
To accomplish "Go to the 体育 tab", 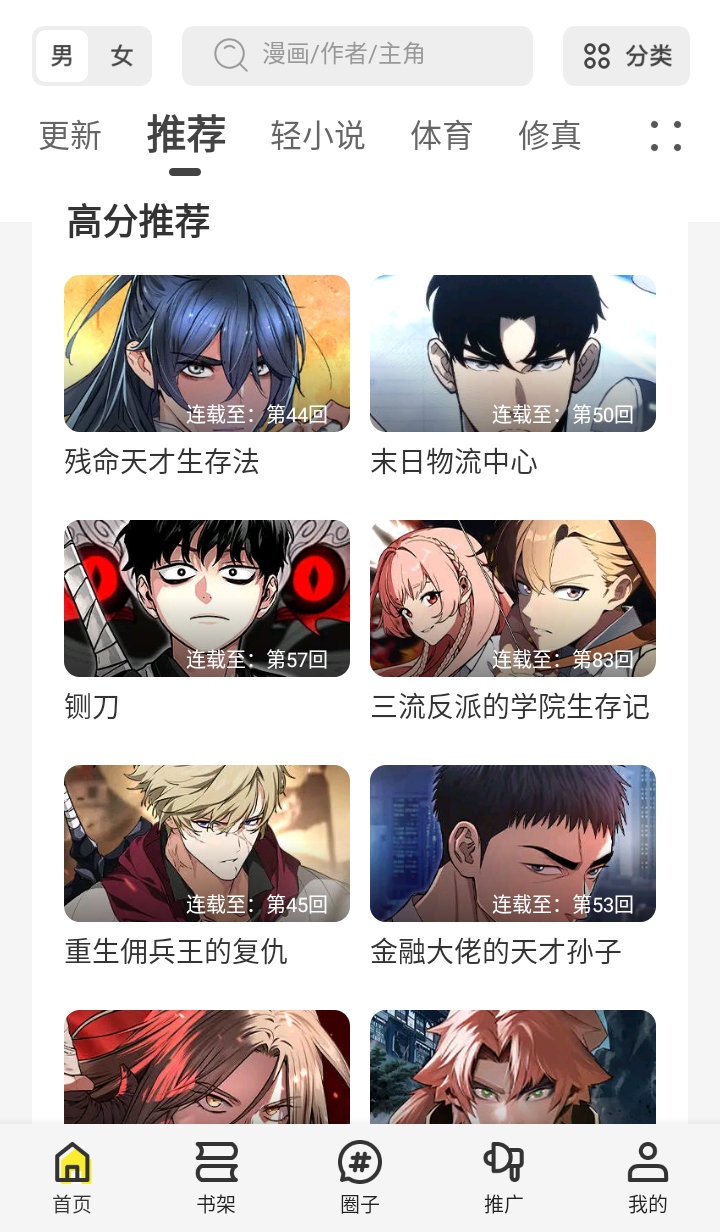I will pos(441,135).
